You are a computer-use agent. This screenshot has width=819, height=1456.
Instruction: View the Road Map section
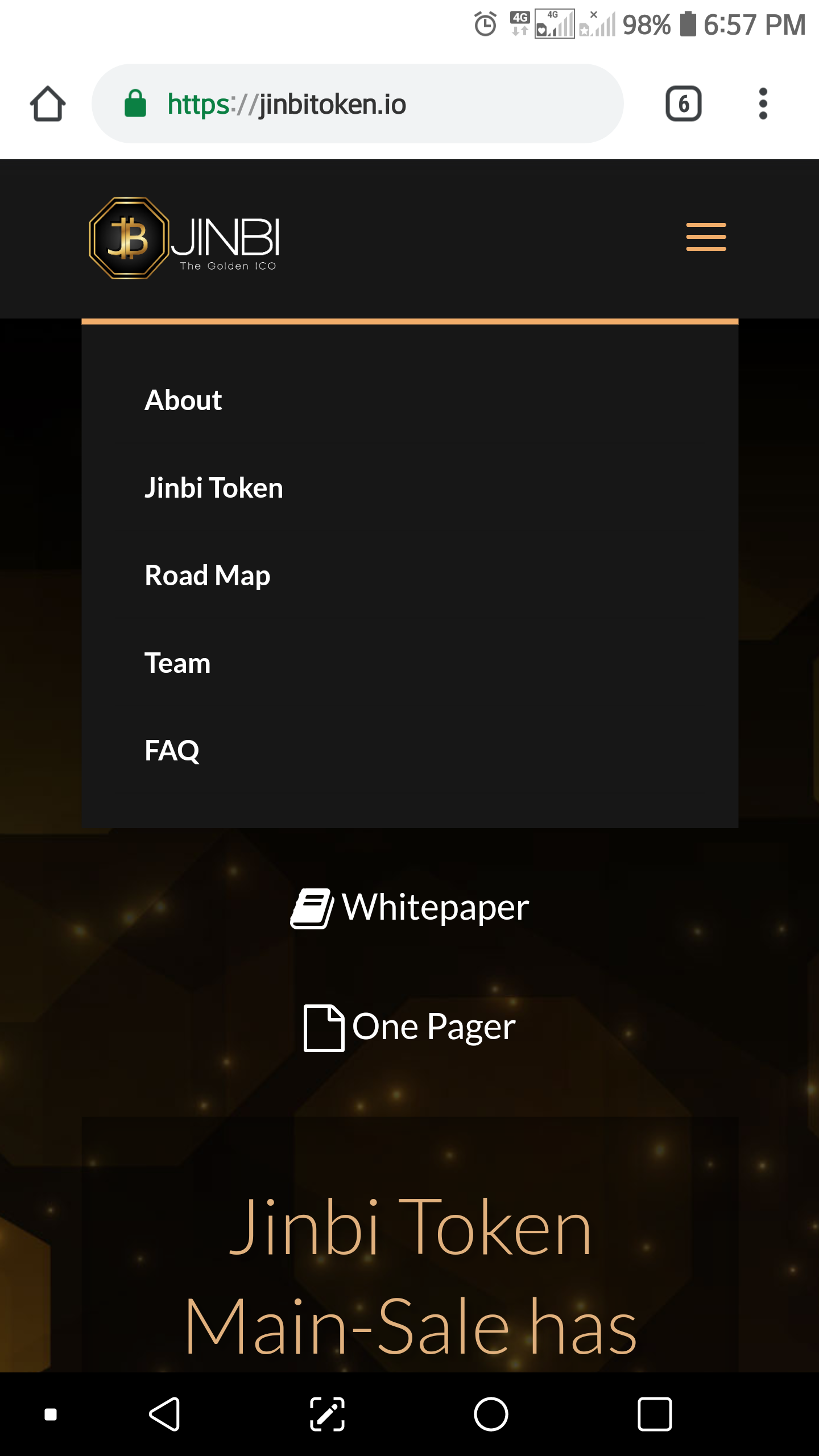(x=208, y=575)
